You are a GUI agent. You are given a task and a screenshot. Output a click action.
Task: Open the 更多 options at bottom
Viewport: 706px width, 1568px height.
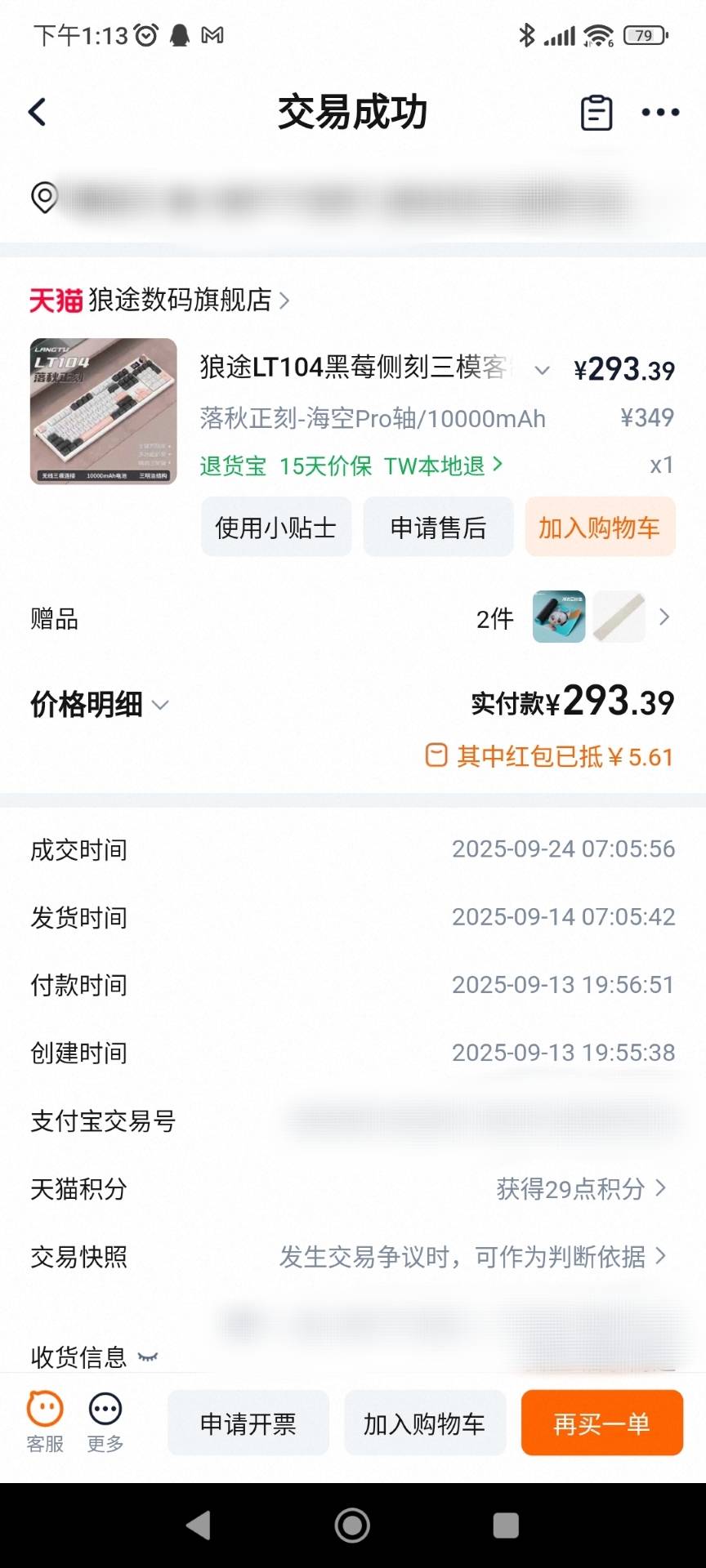(x=105, y=1422)
